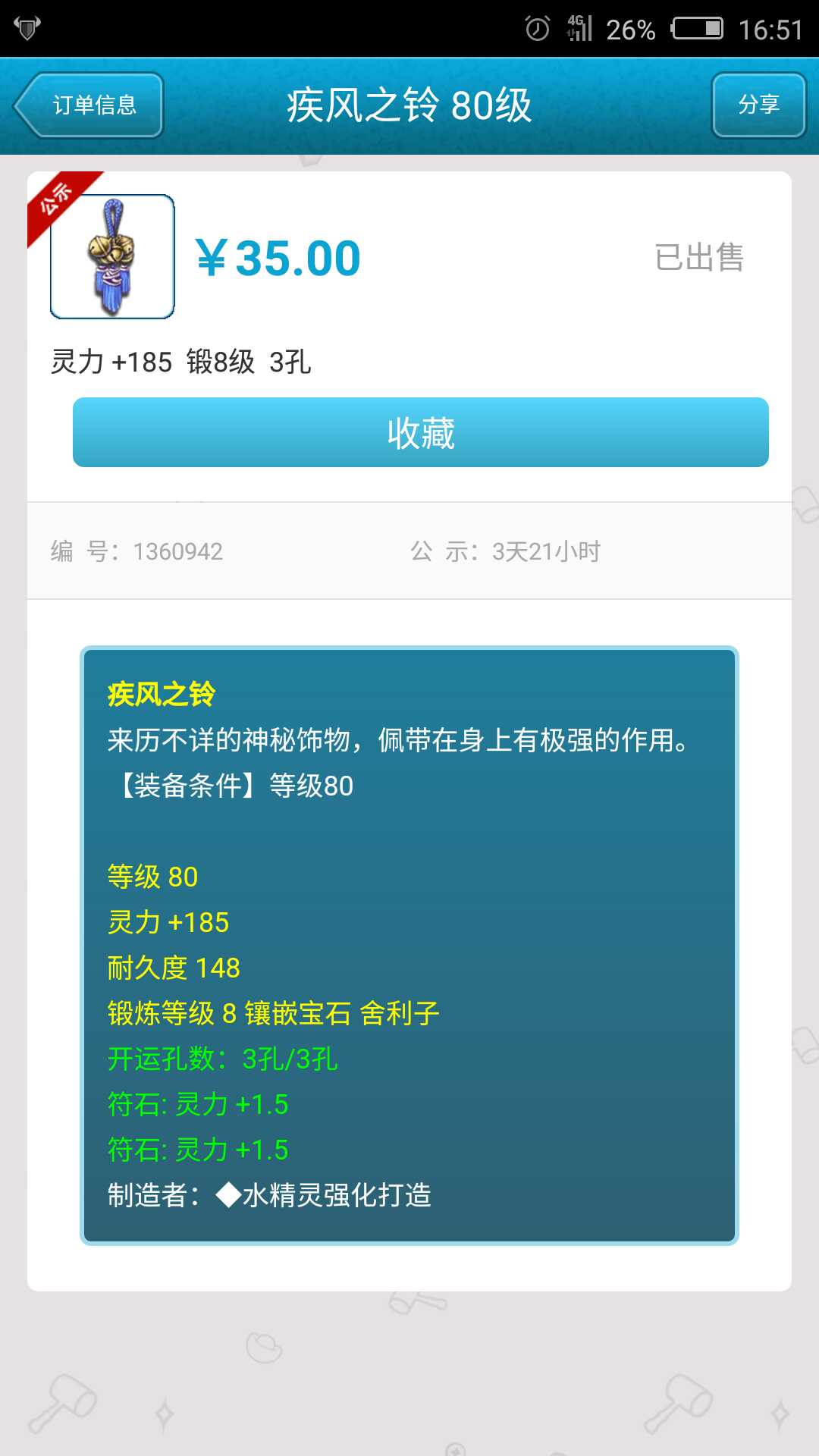
Task: Open the 疾风之铃 item image
Action: click(x=112, y=256)
